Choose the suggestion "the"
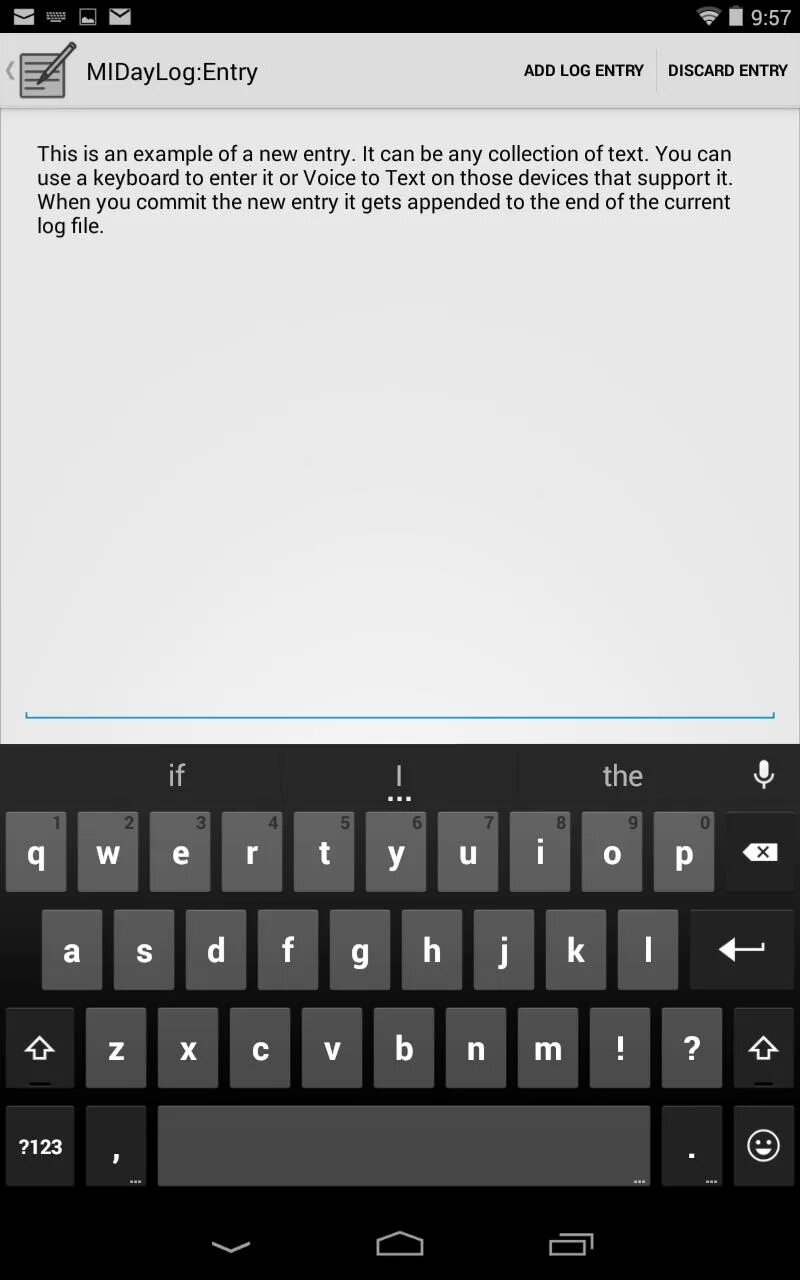The width and height of the screenshot is (800, 1280). coord(622,776)
